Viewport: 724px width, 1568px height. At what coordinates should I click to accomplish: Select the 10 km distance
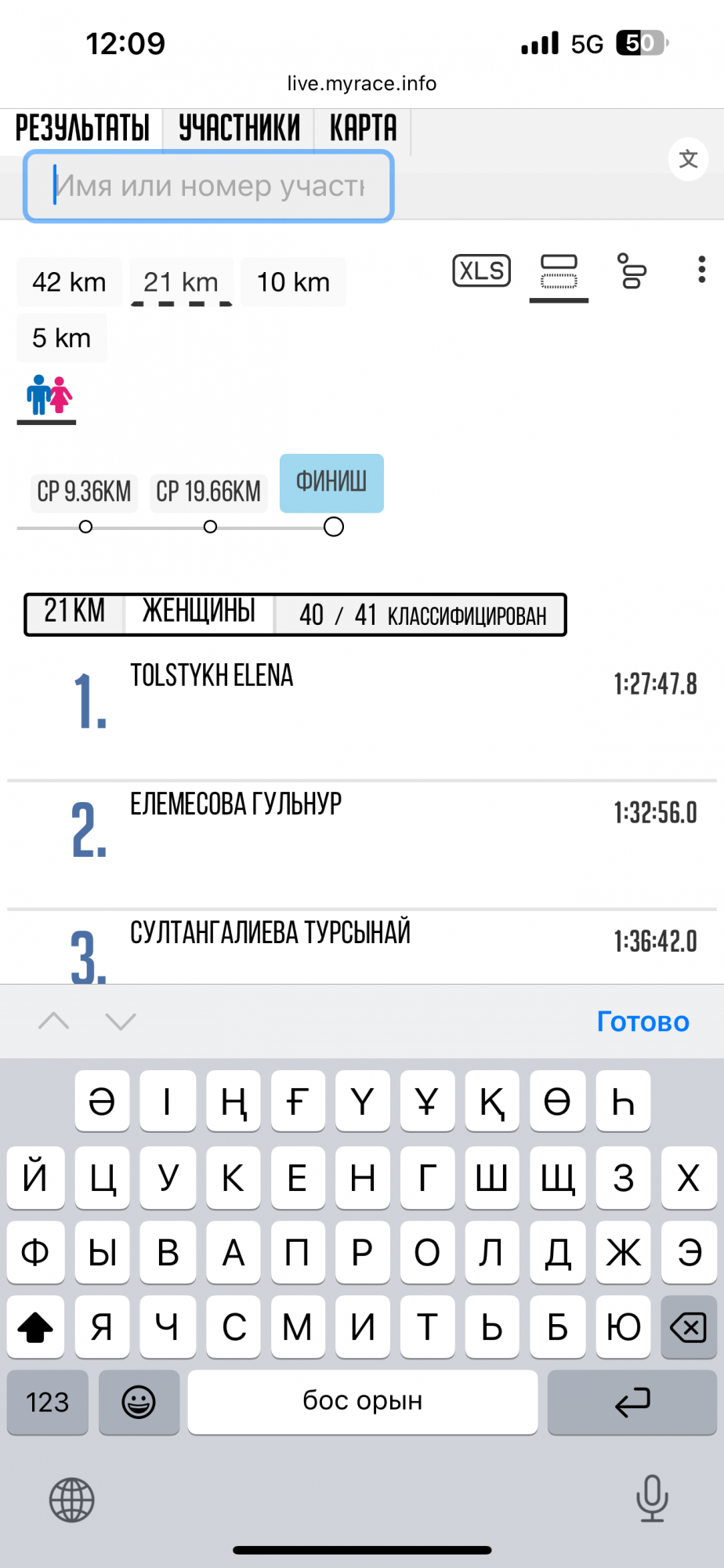(293, 282)
